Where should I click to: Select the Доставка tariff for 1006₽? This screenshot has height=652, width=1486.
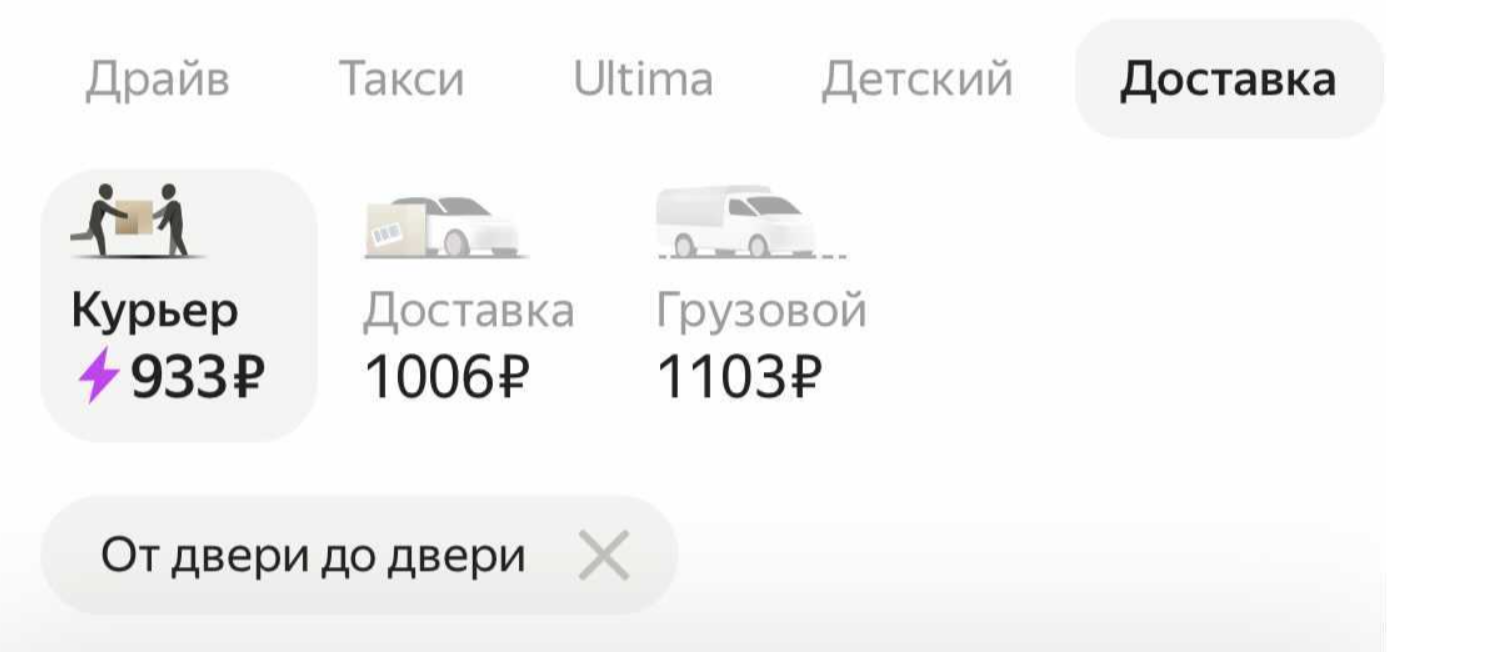pos(467,305)
